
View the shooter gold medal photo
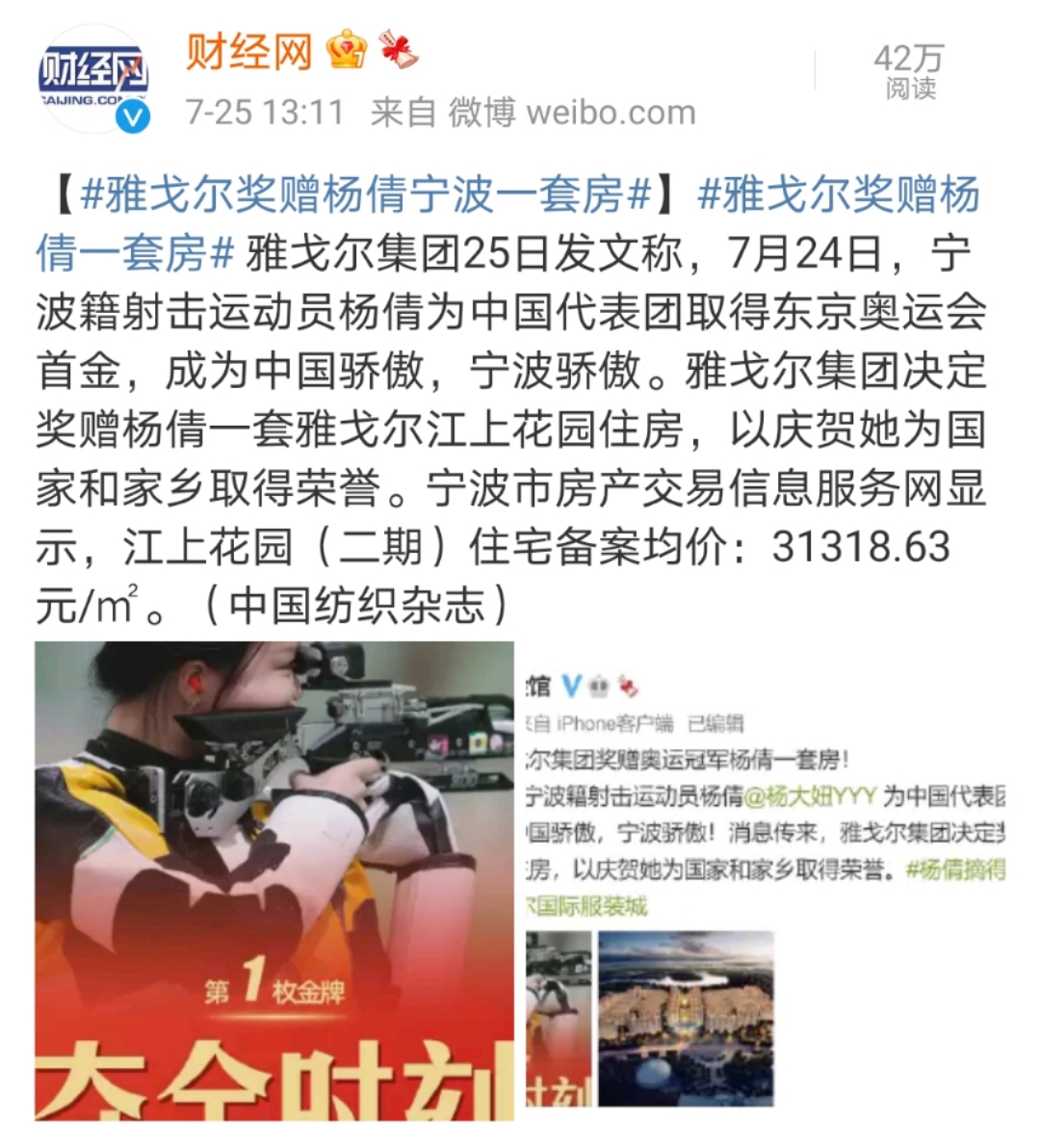click(x=274, y=880)
